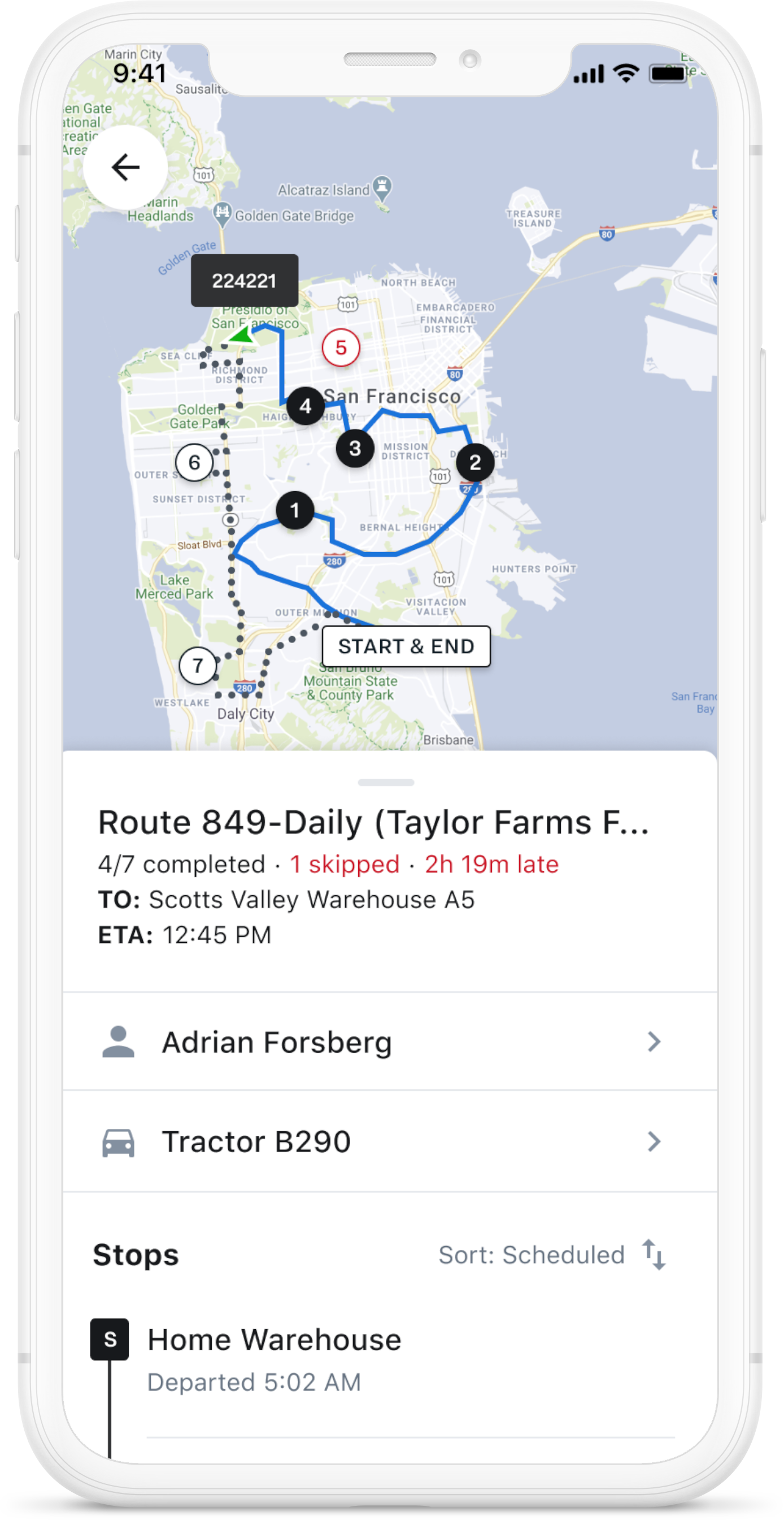Expand Adrian Forsberg details via the chevron

click(x=654, y=1041)
